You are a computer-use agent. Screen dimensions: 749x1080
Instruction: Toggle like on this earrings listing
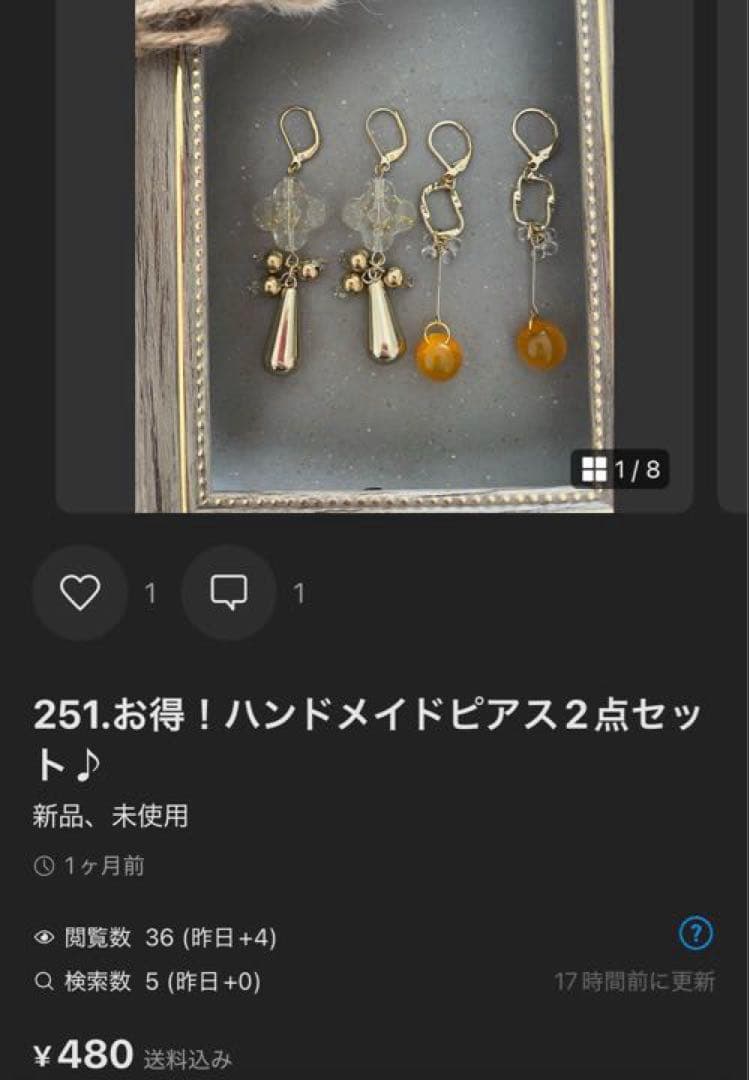(80, 591)
